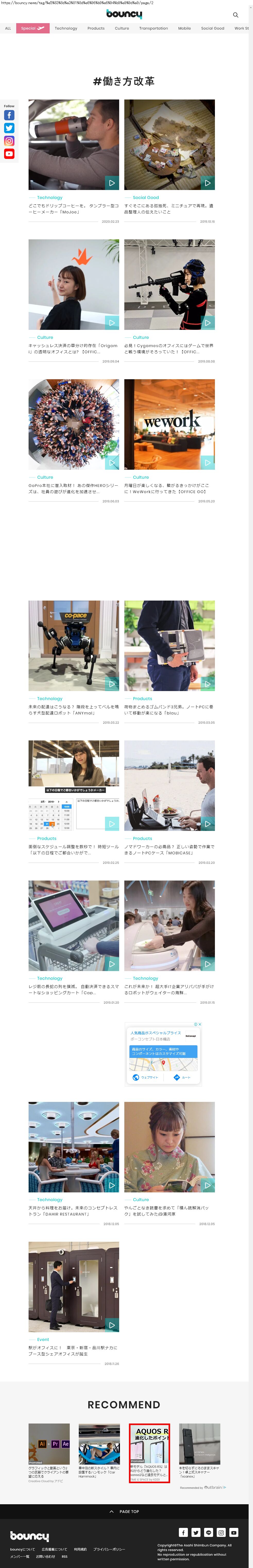Follow bouncy on Facebook from the sidebar
This screenshot has height=1568, width=253.
pyautogui.click(x=9, y=115)
